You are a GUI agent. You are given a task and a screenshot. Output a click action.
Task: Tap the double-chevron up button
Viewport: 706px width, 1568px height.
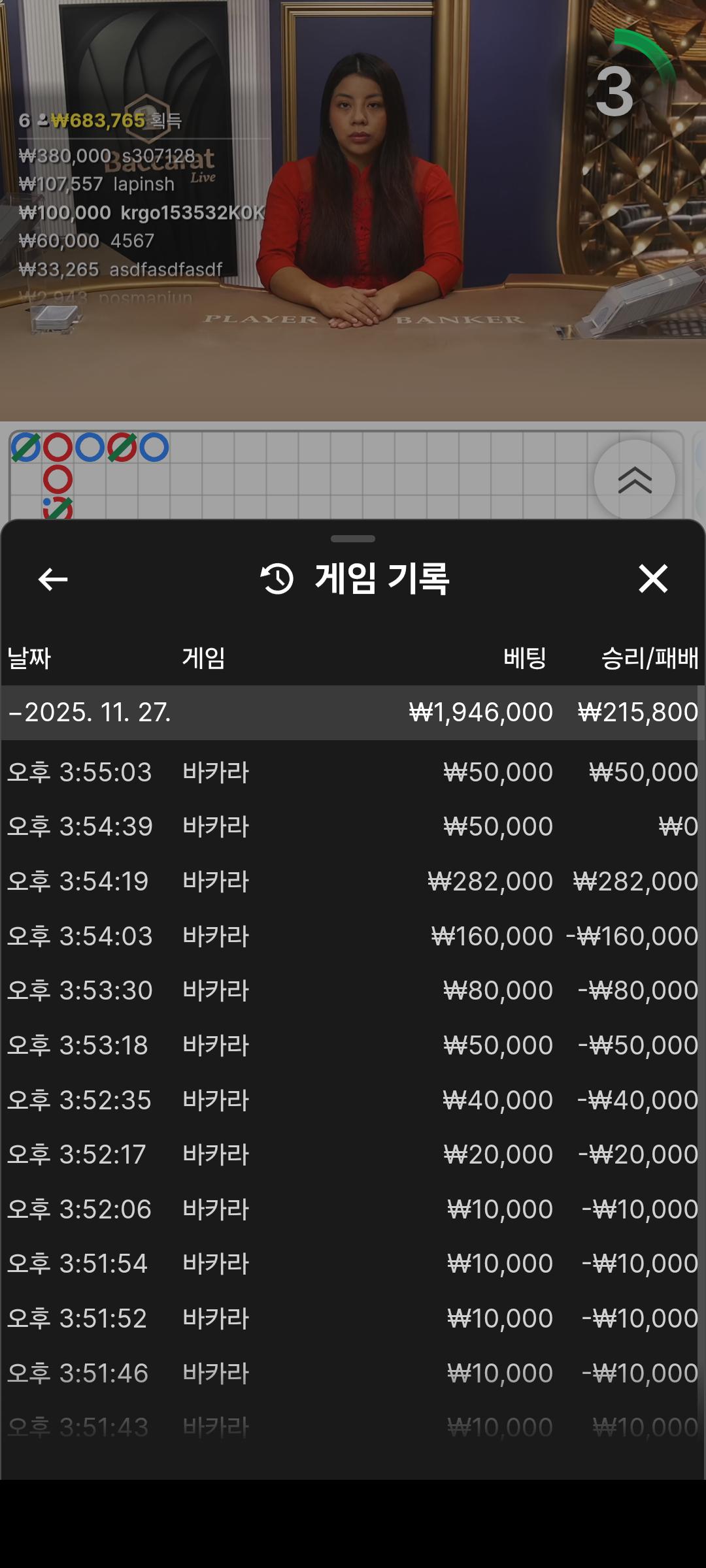click(x=634, y=480)
